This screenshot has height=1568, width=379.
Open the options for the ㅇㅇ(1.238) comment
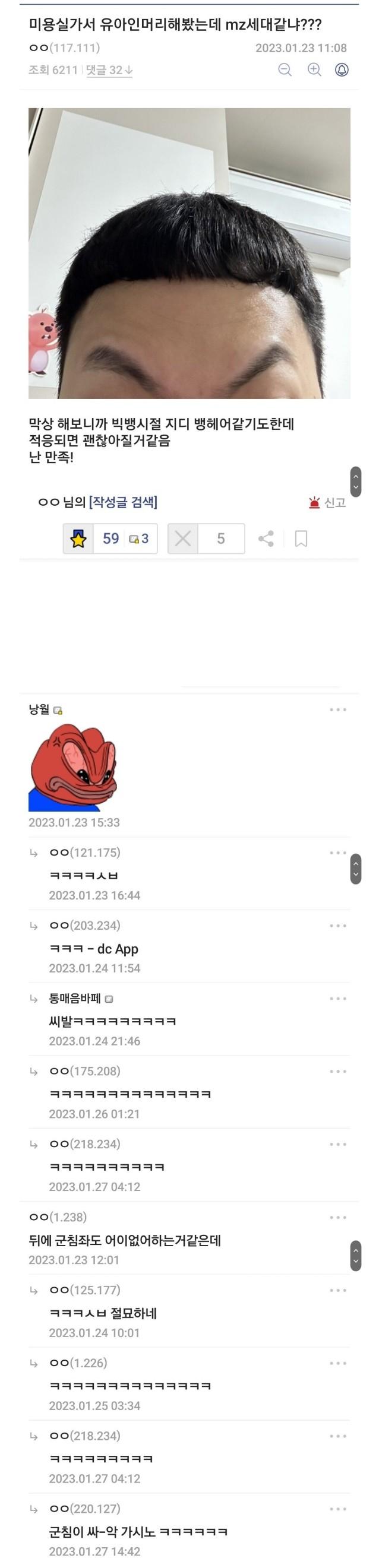click(x=337, y=1217)
